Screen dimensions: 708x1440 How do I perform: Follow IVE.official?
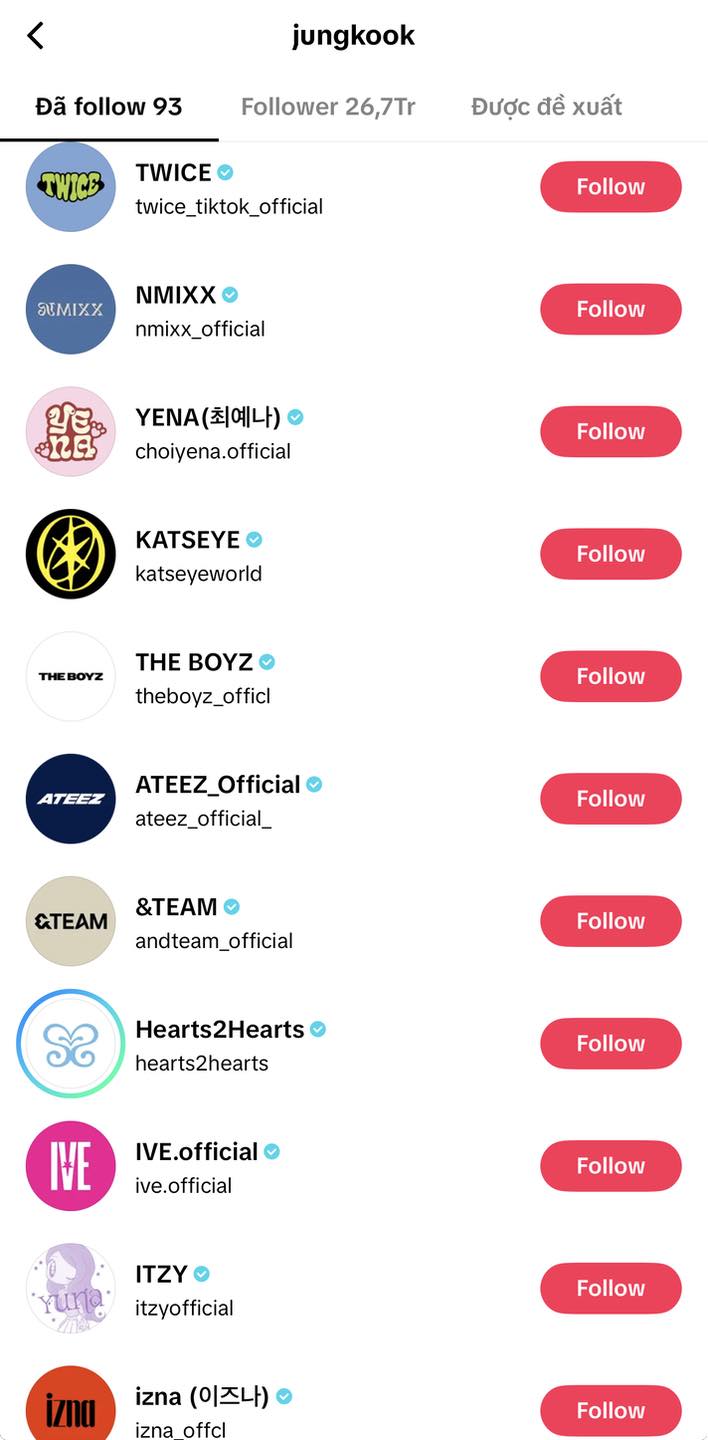pyautogui.click(x=610, y=1166)
